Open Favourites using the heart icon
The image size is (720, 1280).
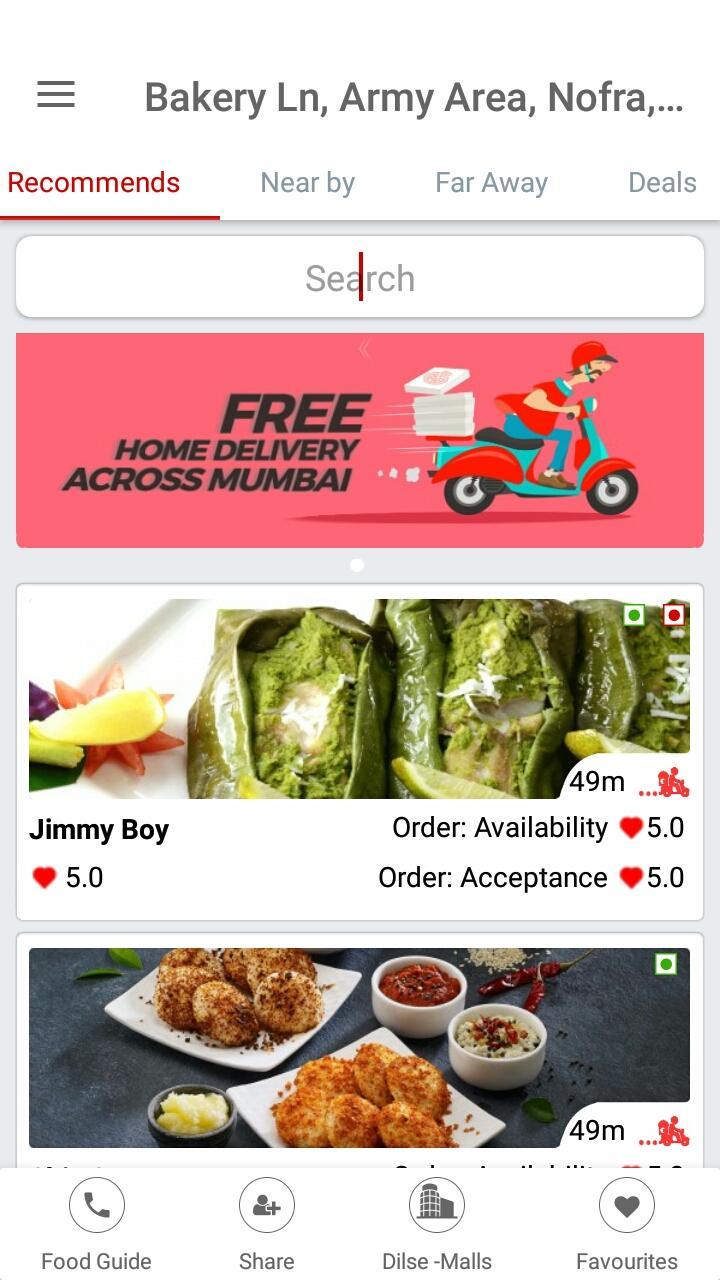[626, 1205]
